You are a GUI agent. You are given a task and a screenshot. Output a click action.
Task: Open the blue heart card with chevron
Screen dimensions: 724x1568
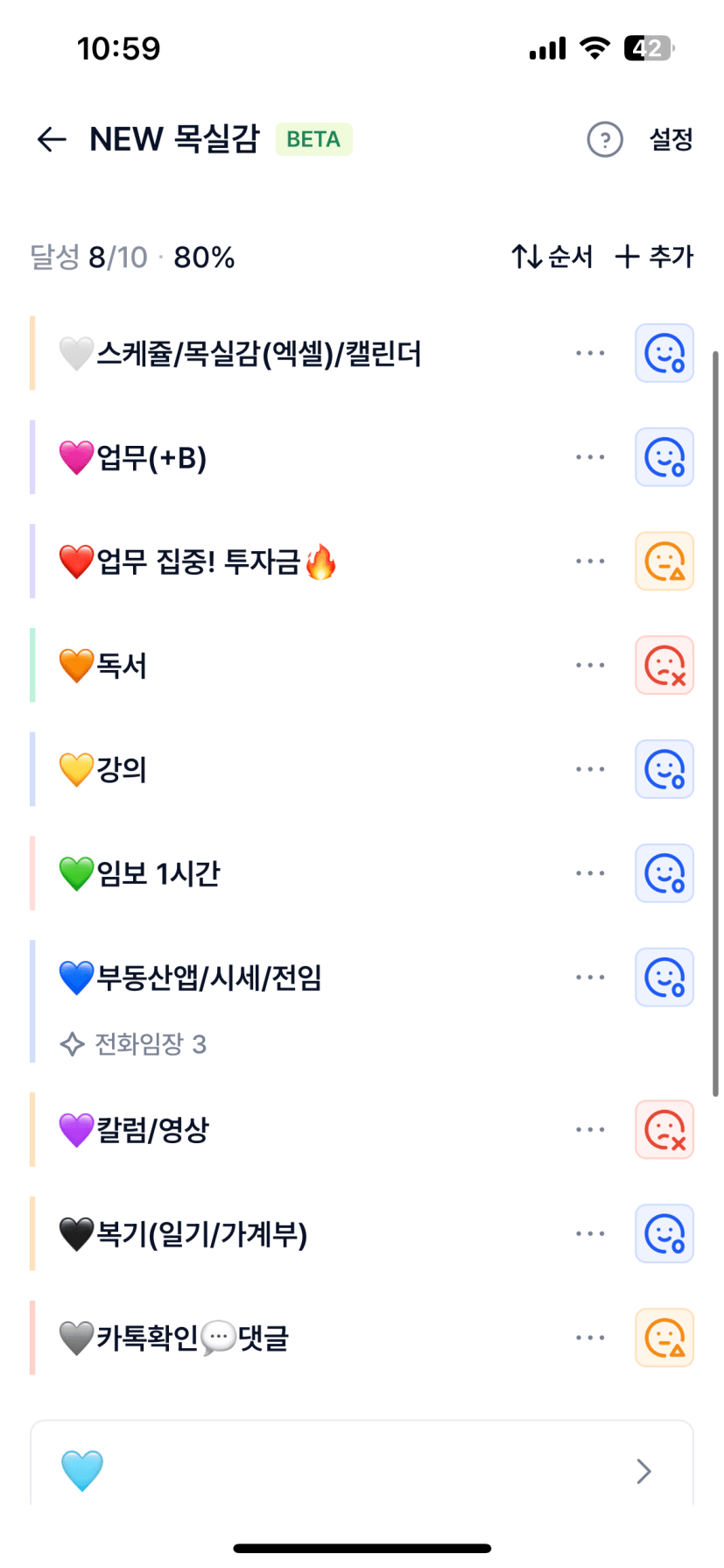pyautogui.click(x=362, y=1471)
